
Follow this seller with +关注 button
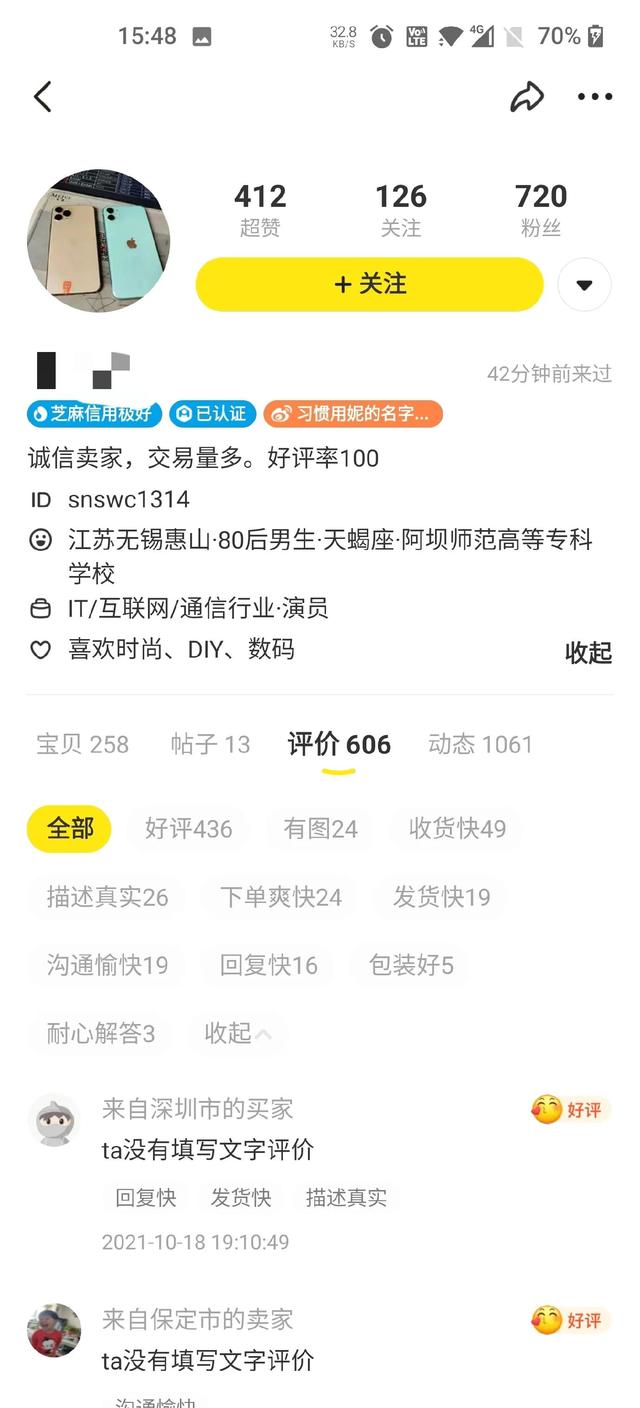369,284
